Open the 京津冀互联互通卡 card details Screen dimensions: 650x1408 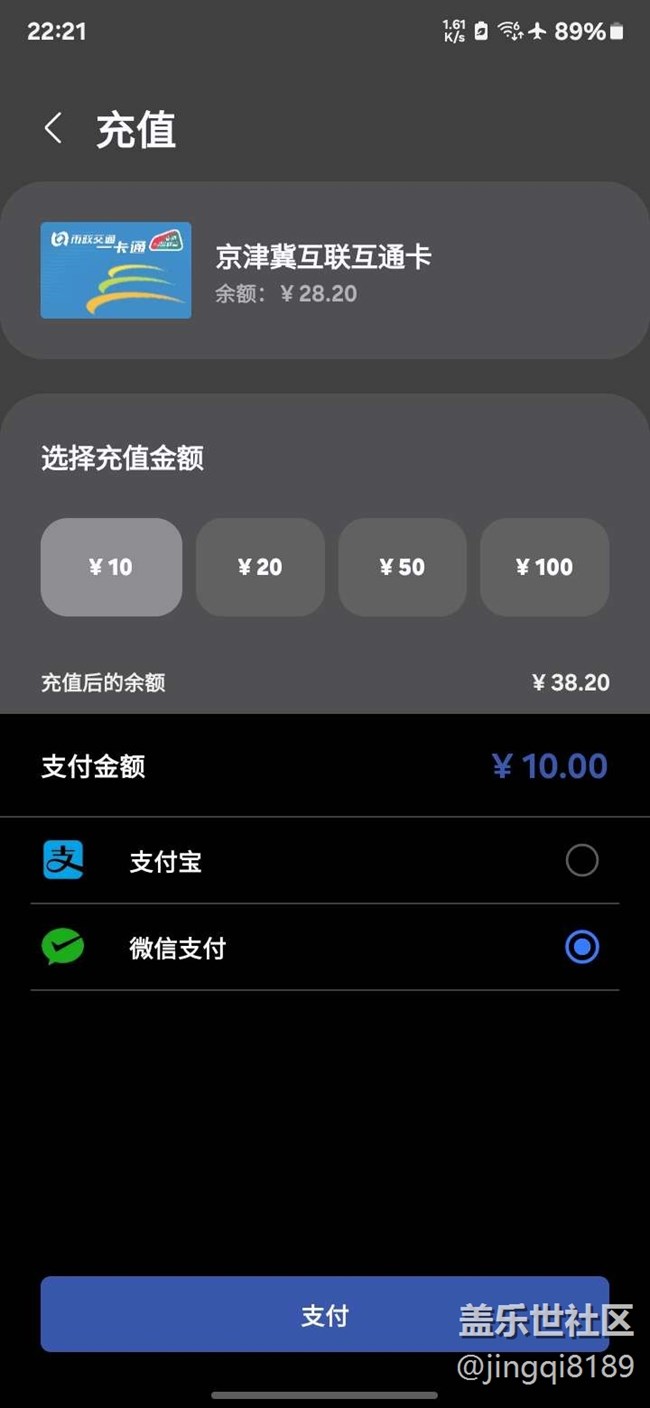[x=324, y=270]
